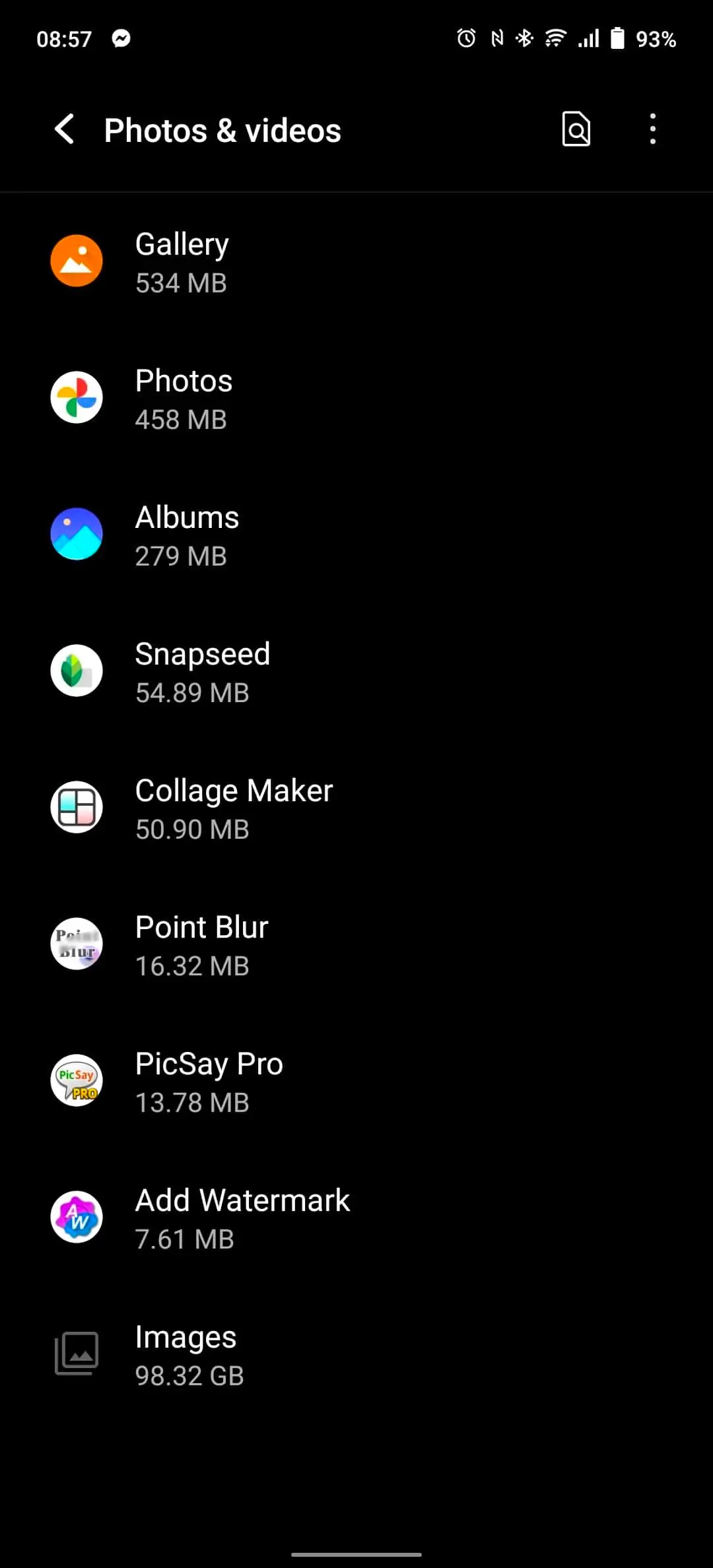Tap the Albums app icon
Image resolution: width=713 pixels, height=1568 pixels.
point(77,533)
